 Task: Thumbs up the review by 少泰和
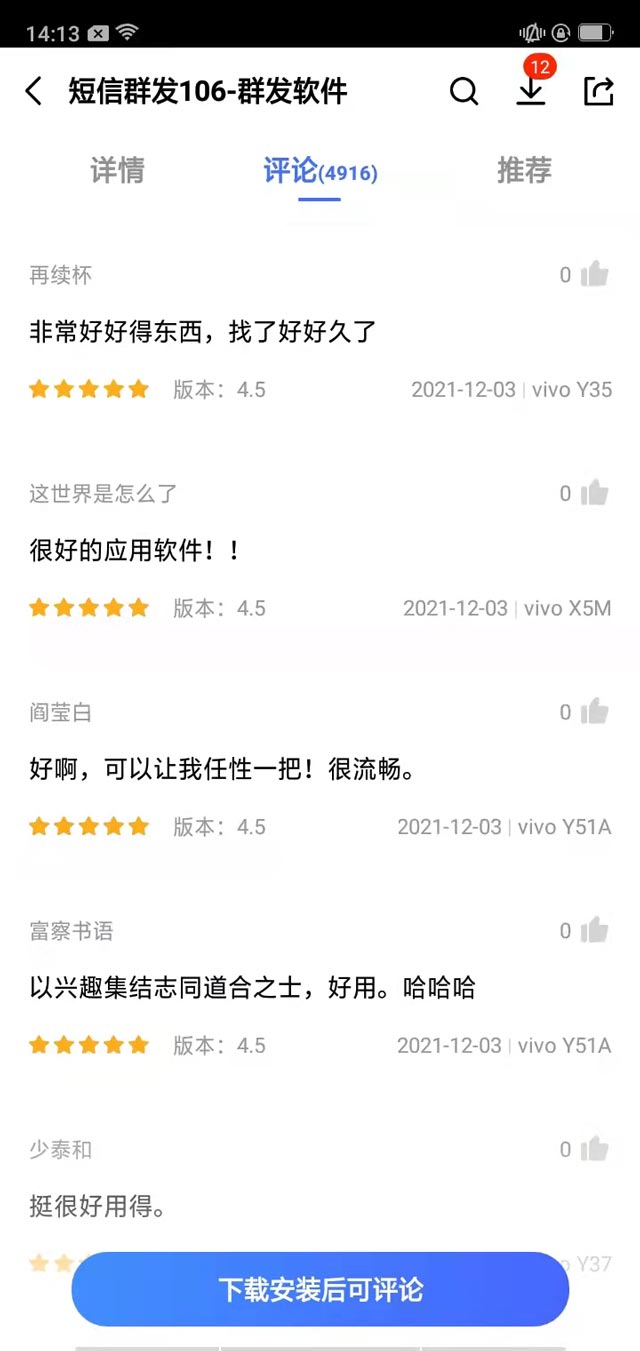(x=594, y=1149)
